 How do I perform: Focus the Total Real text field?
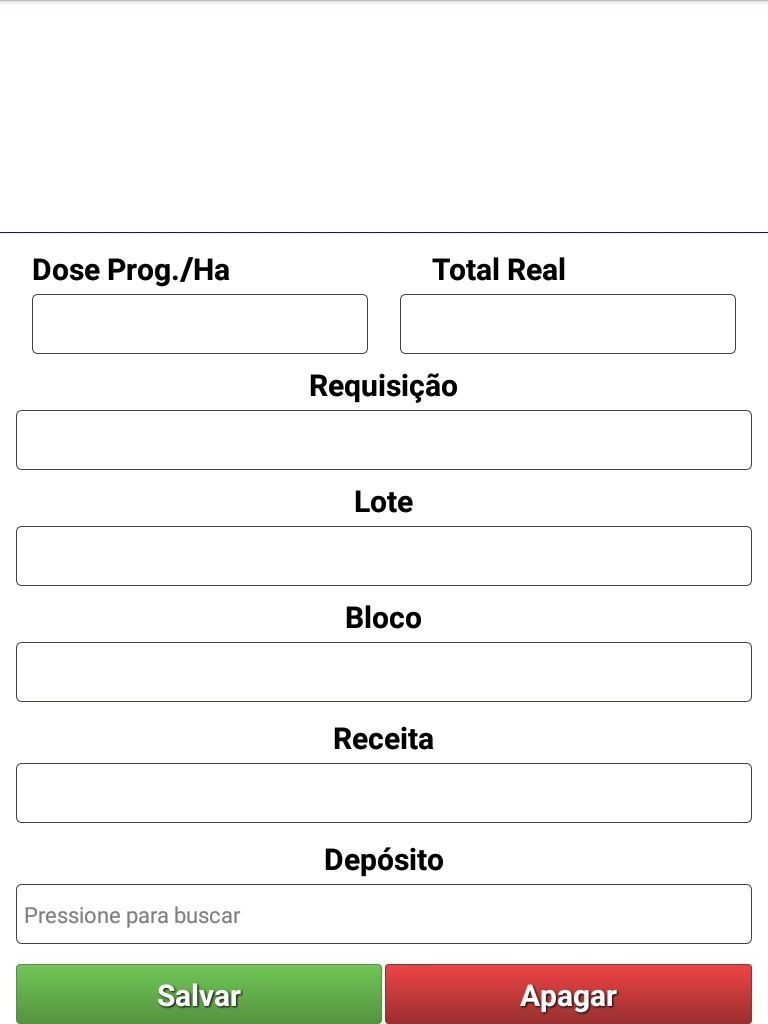pyautogui.click(x=568, y=324)
